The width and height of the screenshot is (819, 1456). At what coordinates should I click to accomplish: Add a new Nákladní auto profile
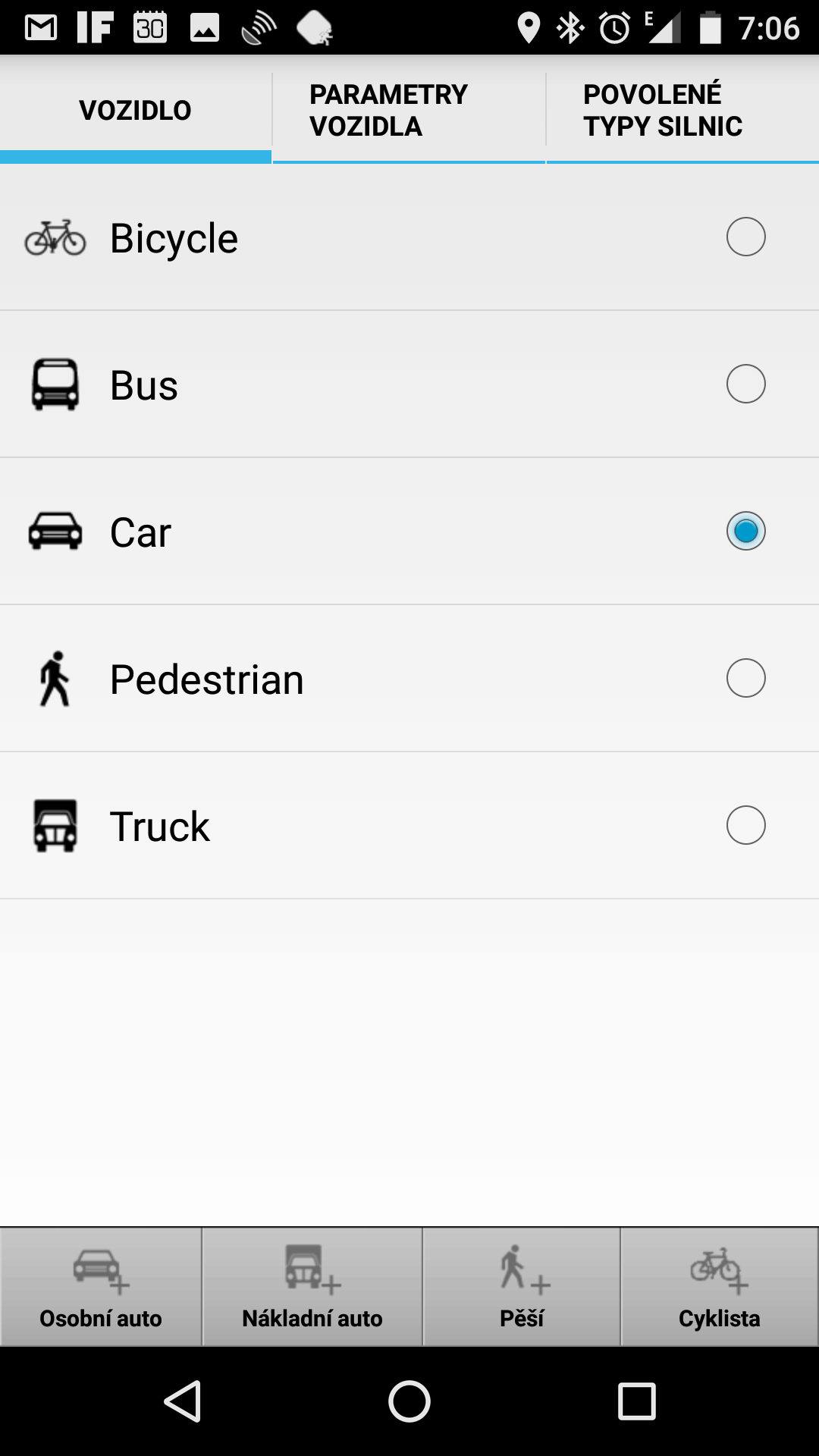pos(312,1287)
